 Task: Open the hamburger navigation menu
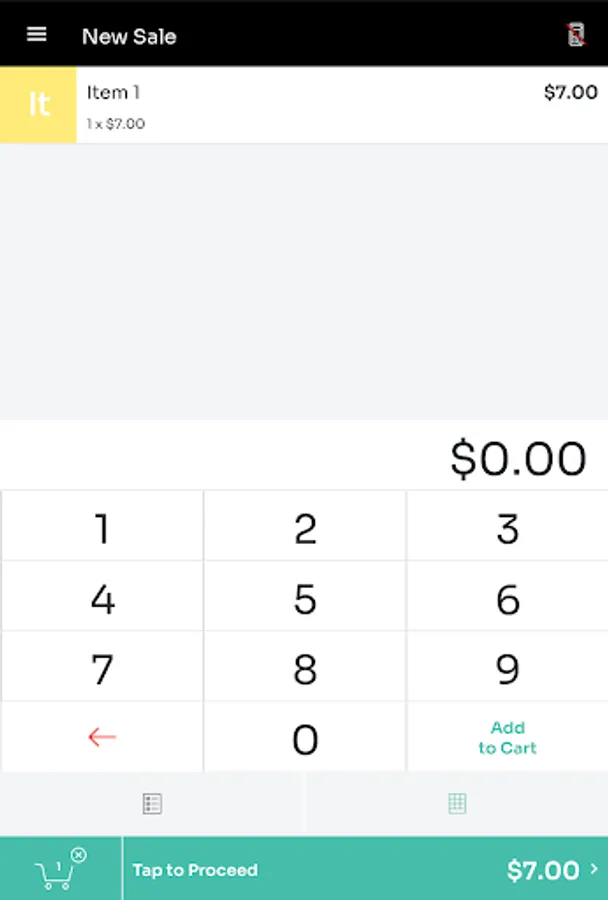37,35
